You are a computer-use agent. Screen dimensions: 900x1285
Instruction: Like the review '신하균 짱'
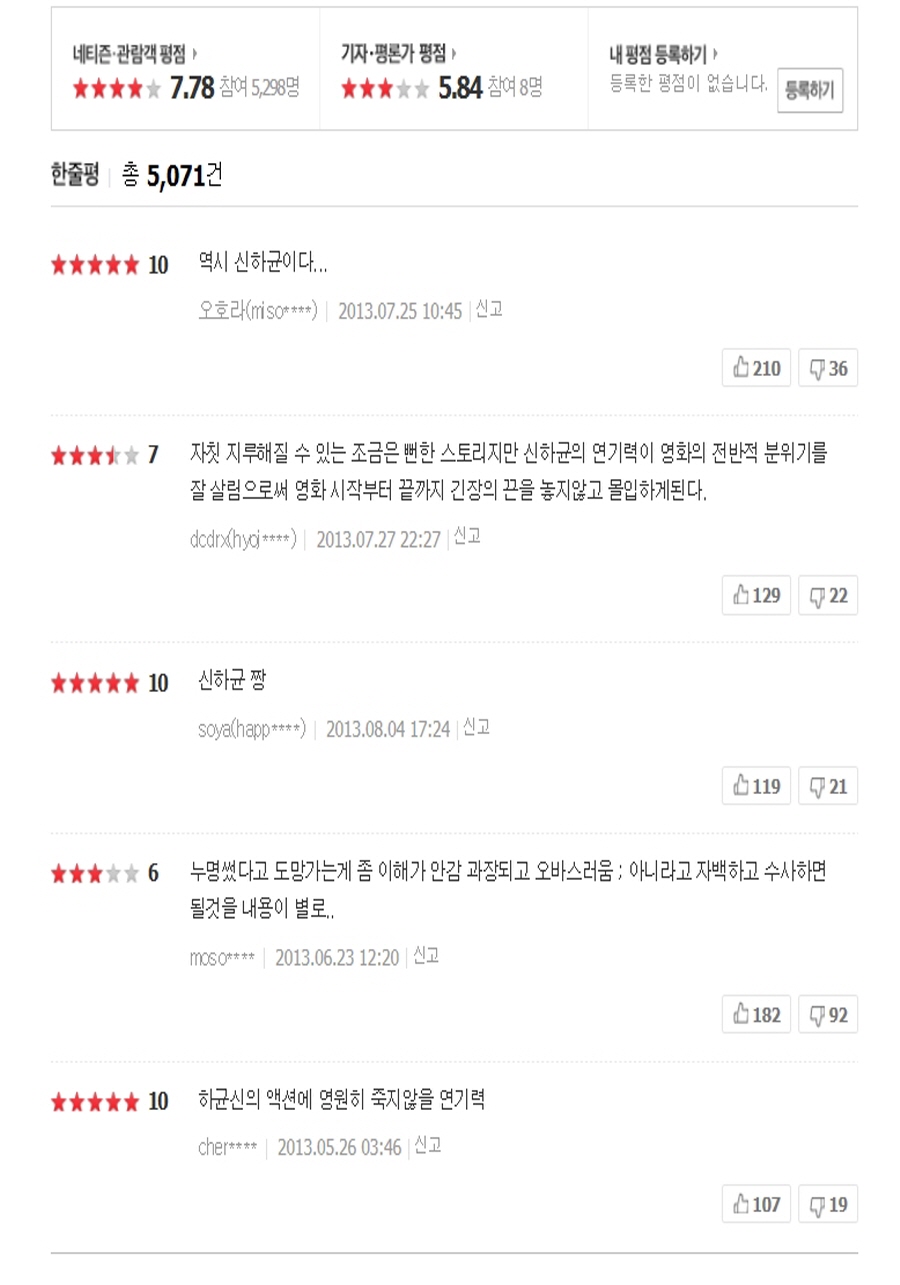(x=756, y=786)
